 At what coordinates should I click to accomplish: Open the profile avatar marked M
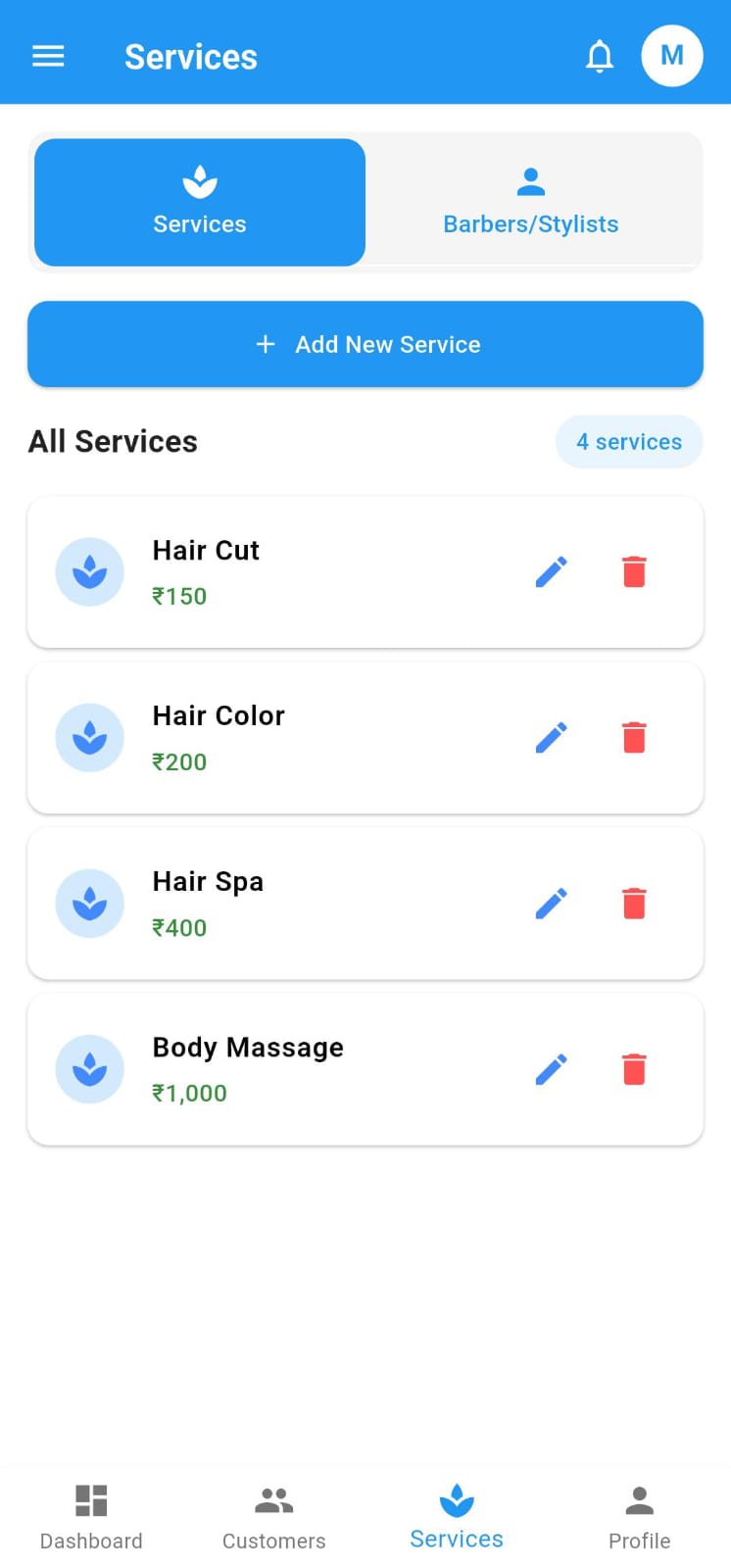point(671,56)
